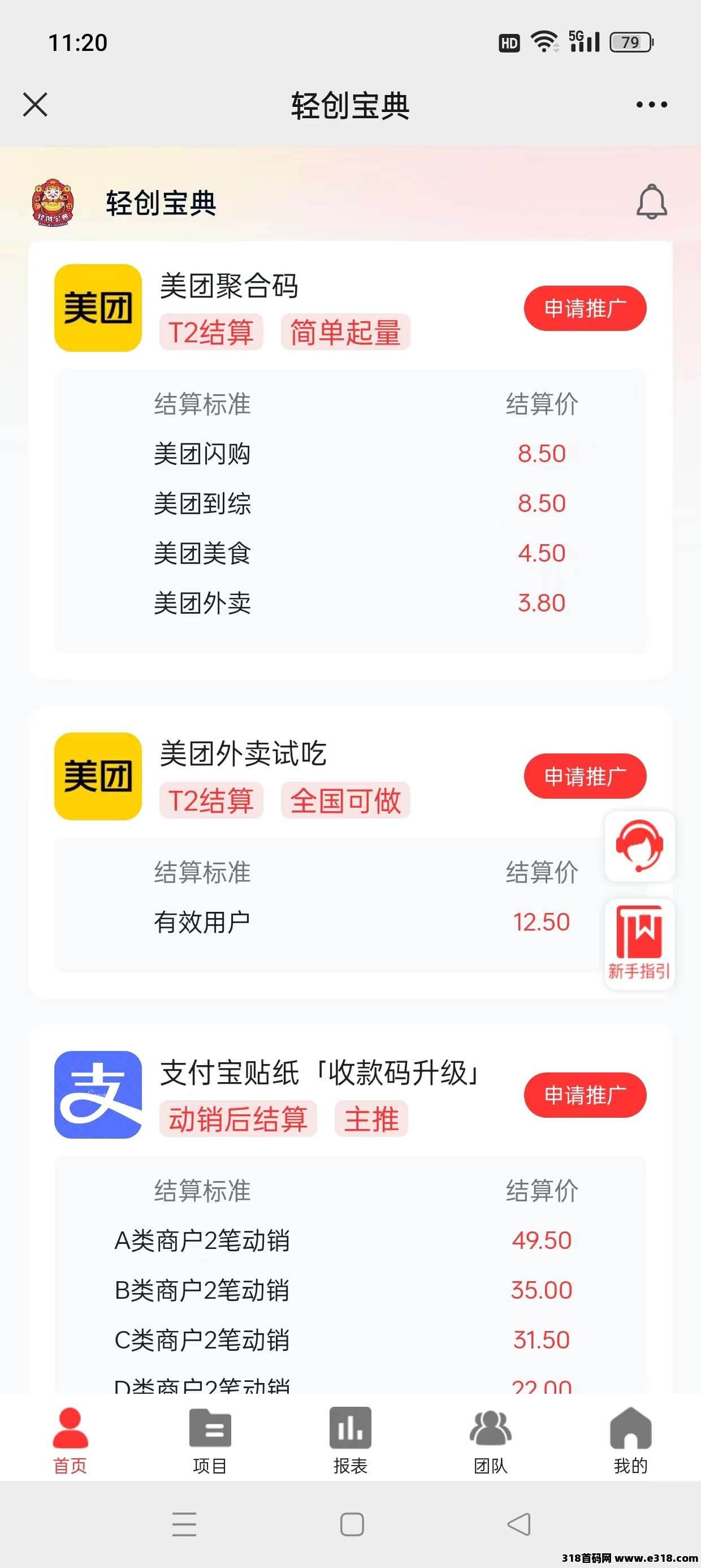Tap the system back button
Image resolution: width=701 pixels, height=1568 pixels.
519,1524
